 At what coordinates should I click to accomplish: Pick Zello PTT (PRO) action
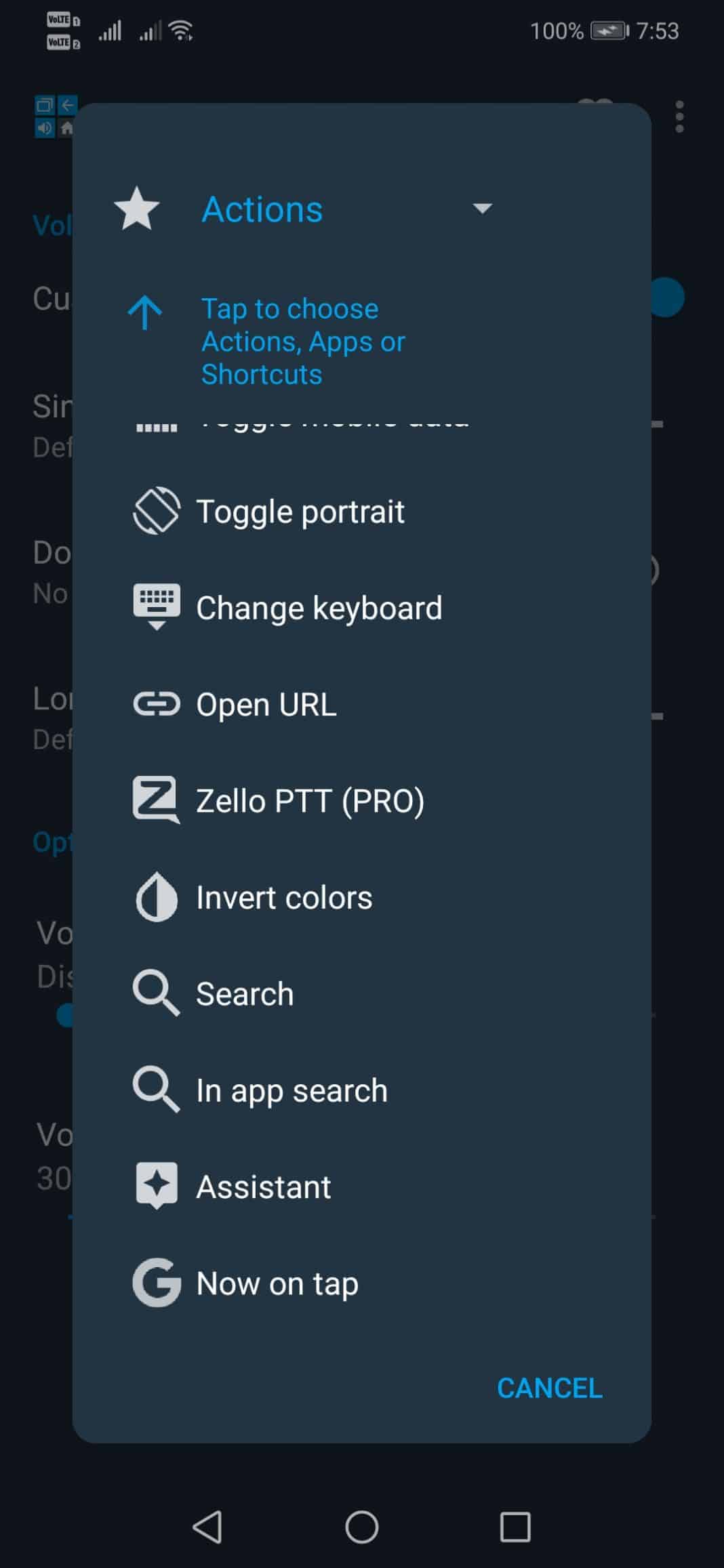(362, 800)
